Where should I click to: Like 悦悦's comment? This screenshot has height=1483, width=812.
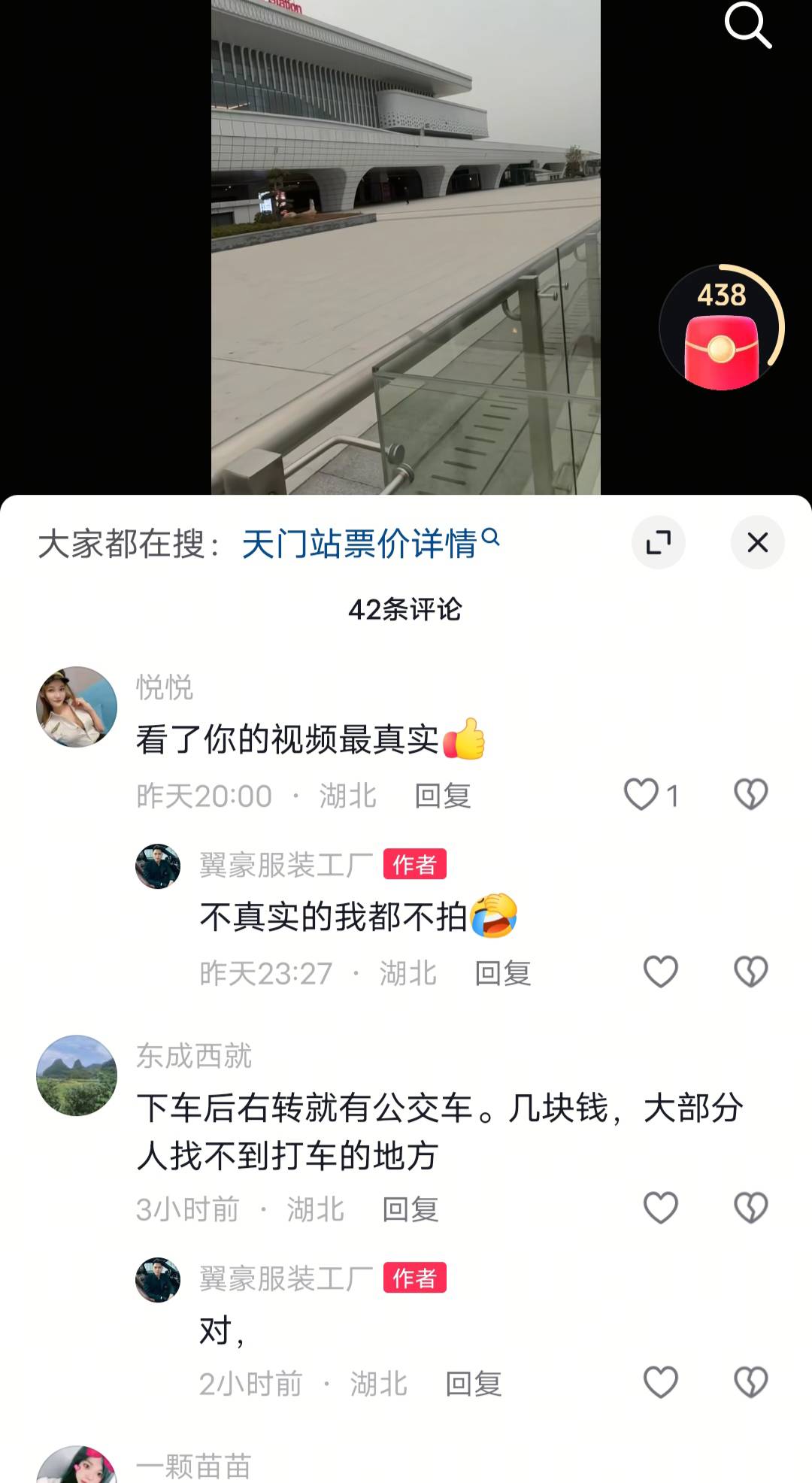coord(641,794)
